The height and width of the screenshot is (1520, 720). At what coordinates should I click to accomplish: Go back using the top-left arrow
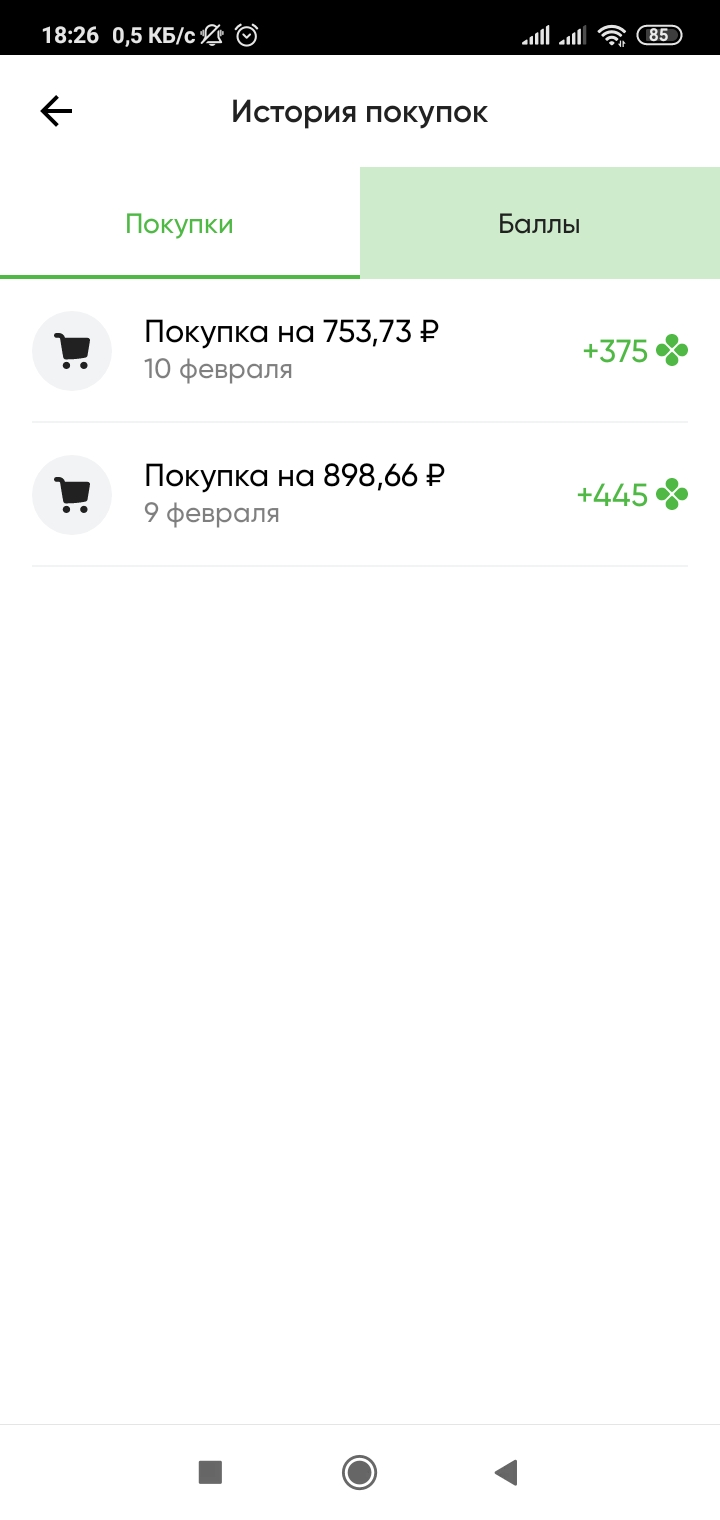click(57, 112)
